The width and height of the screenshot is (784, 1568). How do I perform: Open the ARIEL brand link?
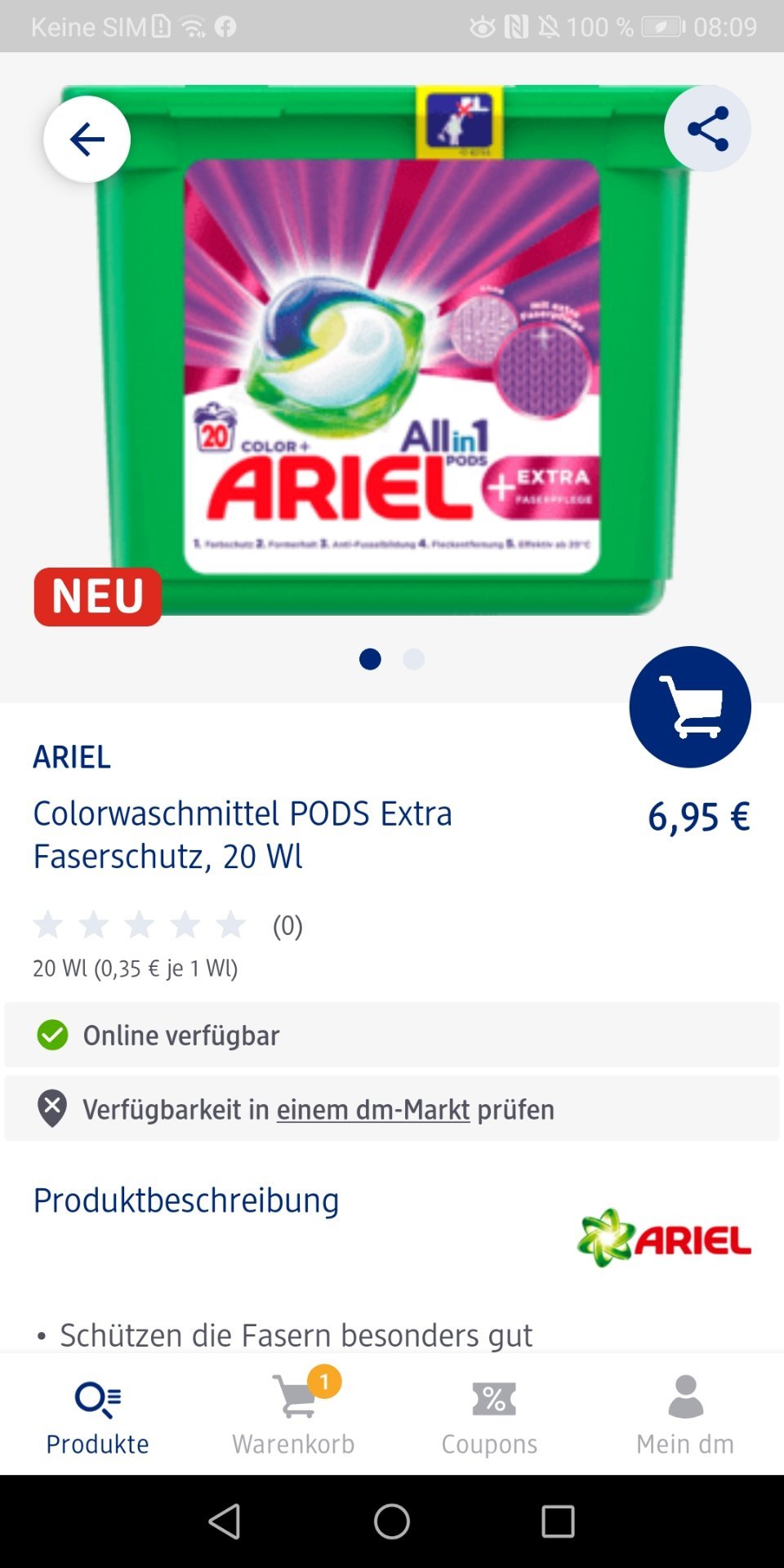(72, 757)
